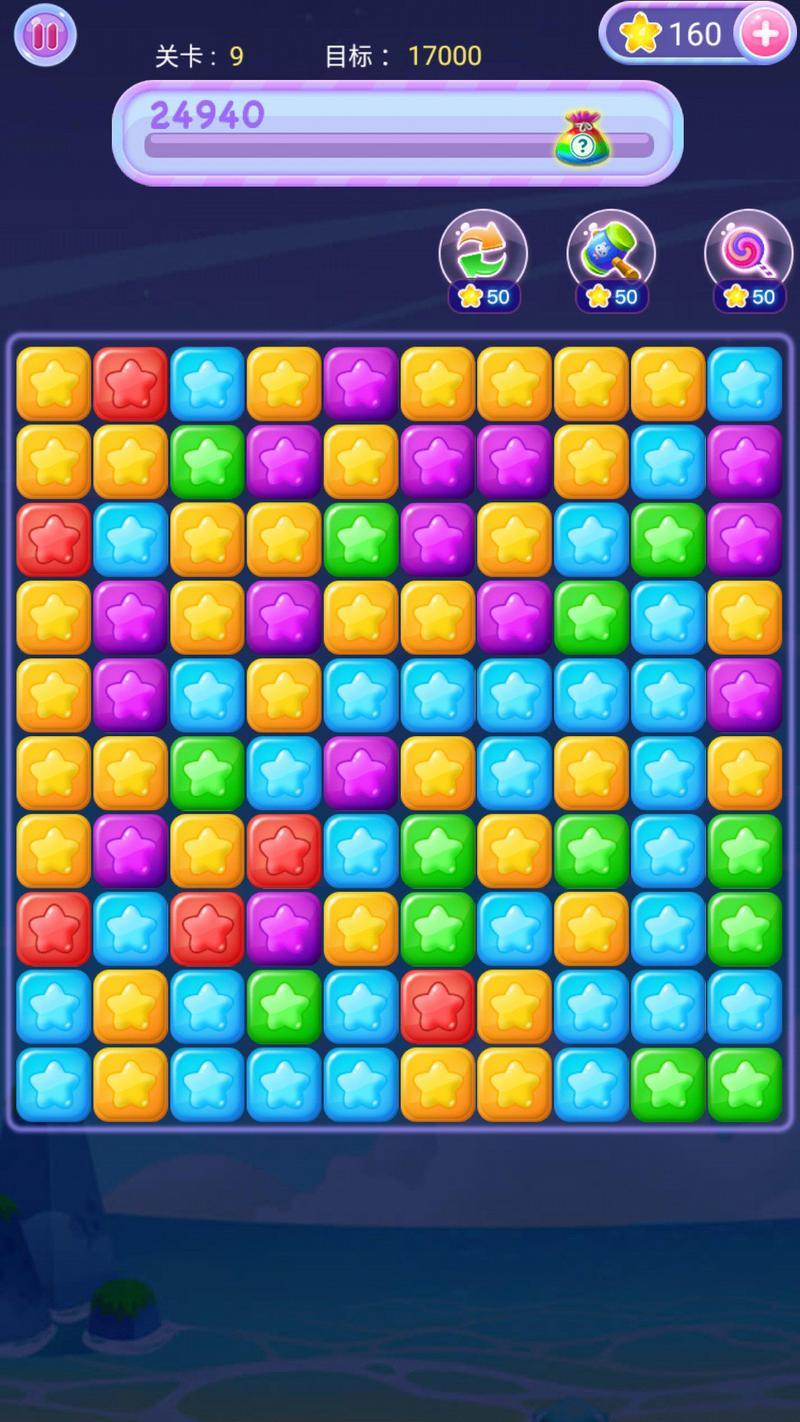
Task: Pop the only red block in the top row
Action: pyautogui.click(x=131, y=384)
